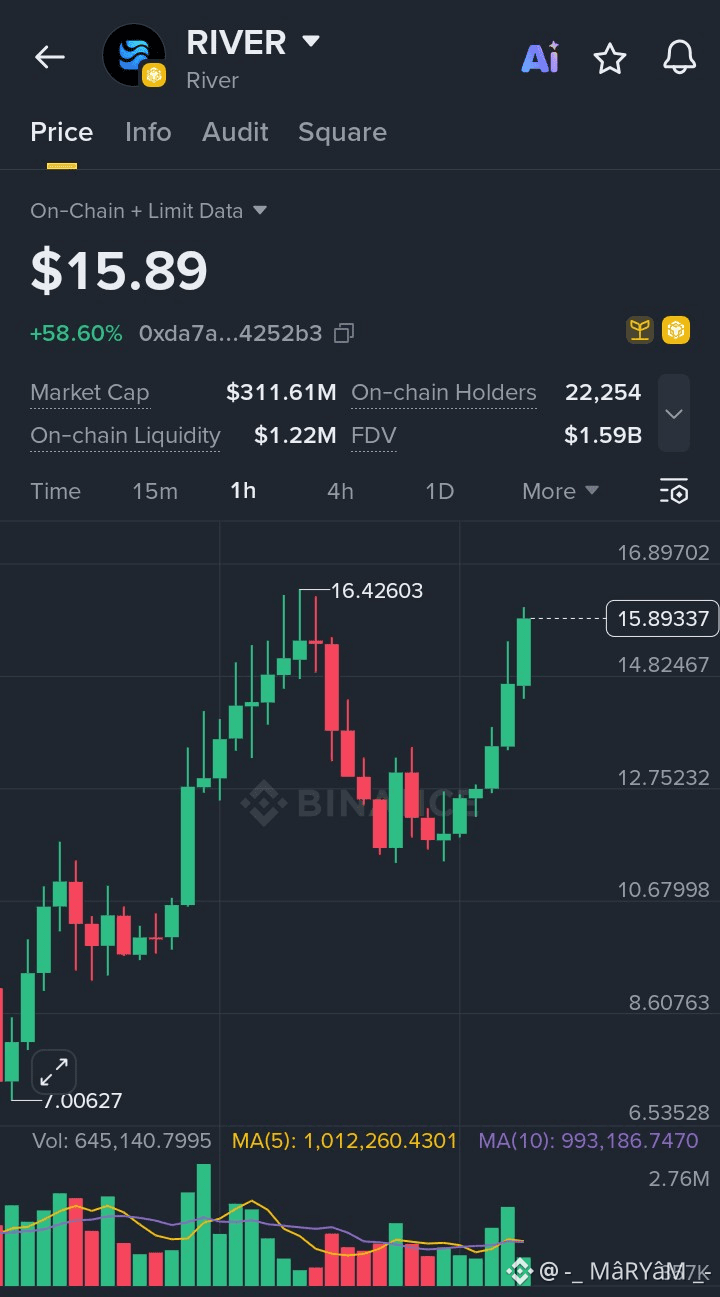The width and height of the screenshot is (720, 1297).
Task: Open the AI assistant icon
Action: coord(540,58)
